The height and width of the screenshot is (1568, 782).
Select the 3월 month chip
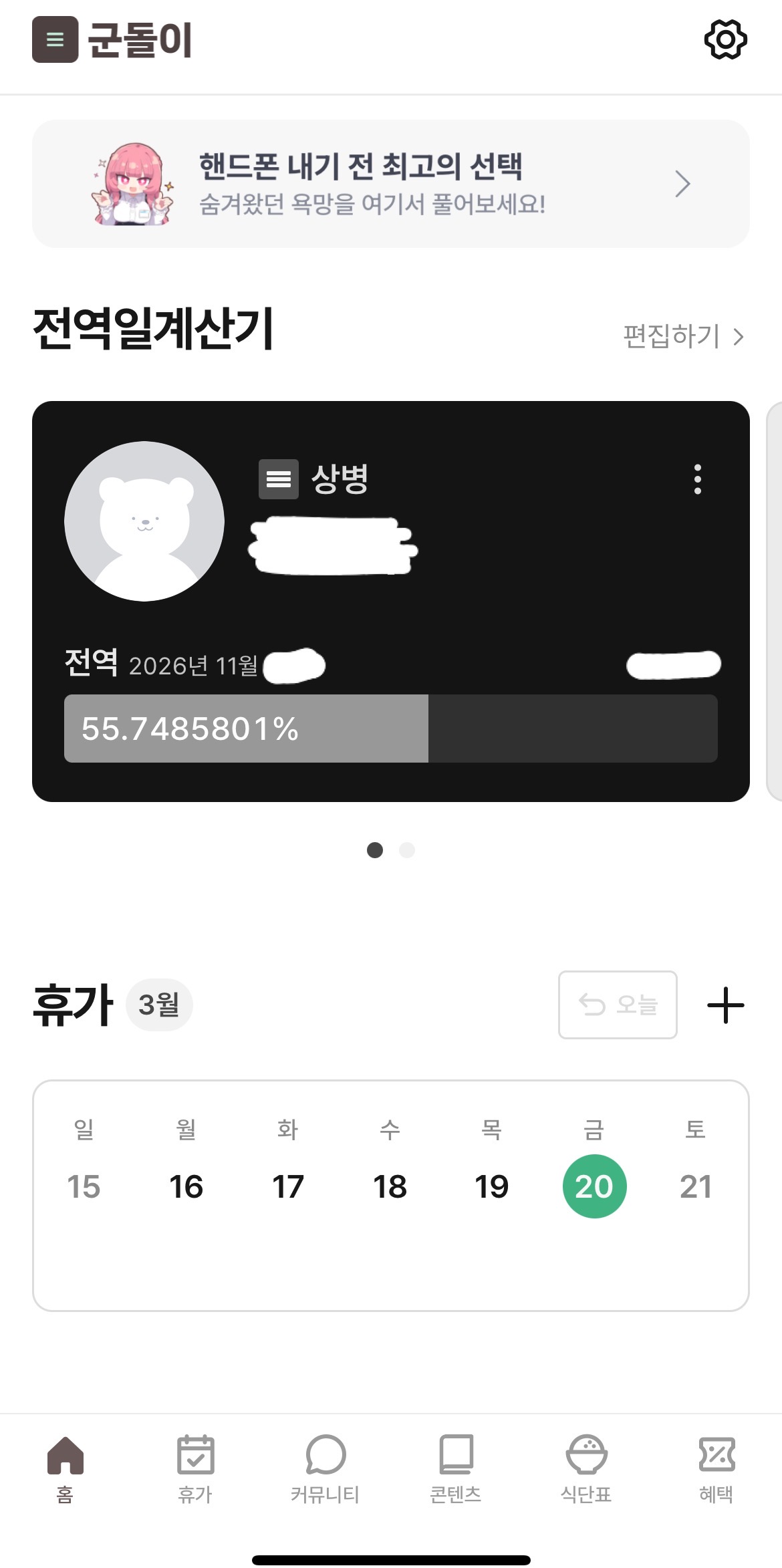pos(159,1005)
